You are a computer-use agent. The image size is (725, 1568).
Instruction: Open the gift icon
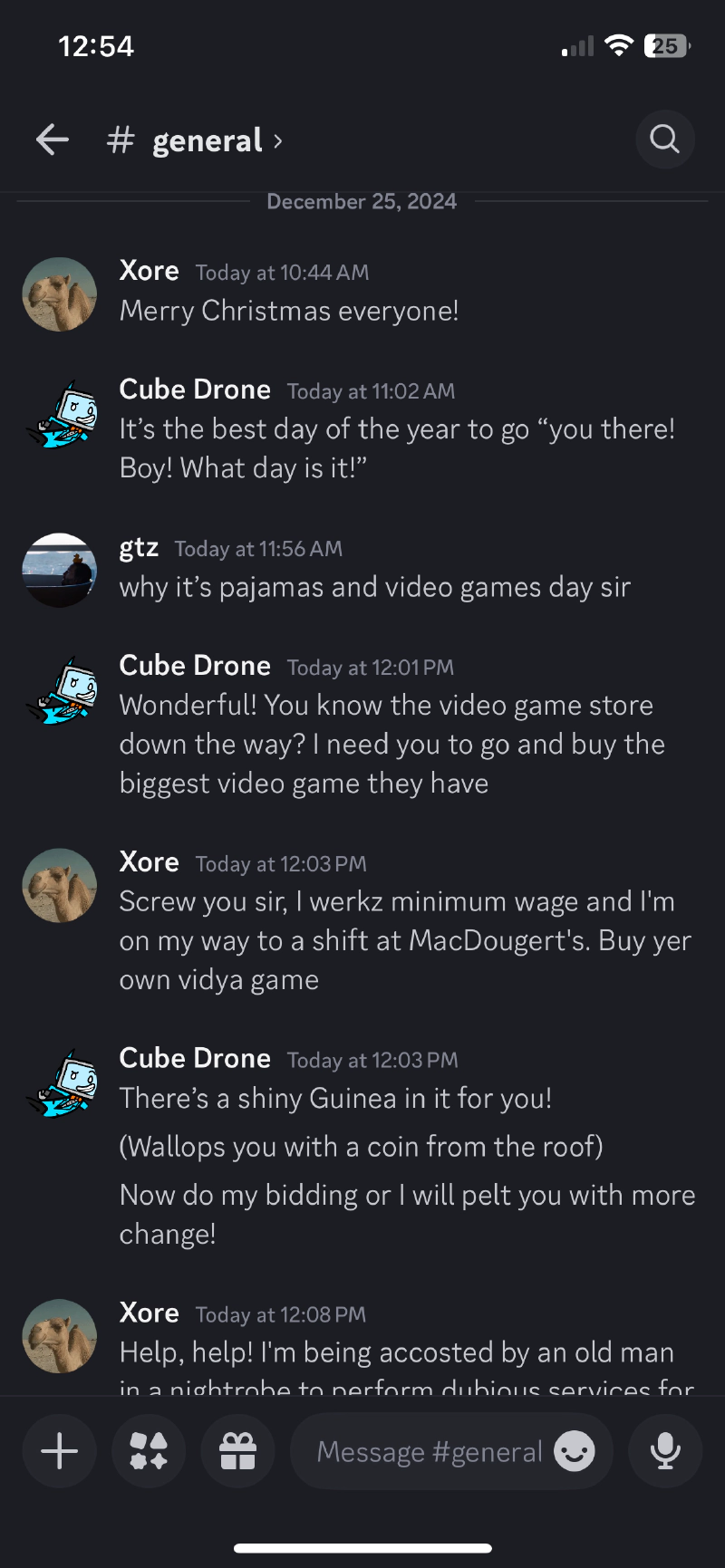tap(237, 1451)
